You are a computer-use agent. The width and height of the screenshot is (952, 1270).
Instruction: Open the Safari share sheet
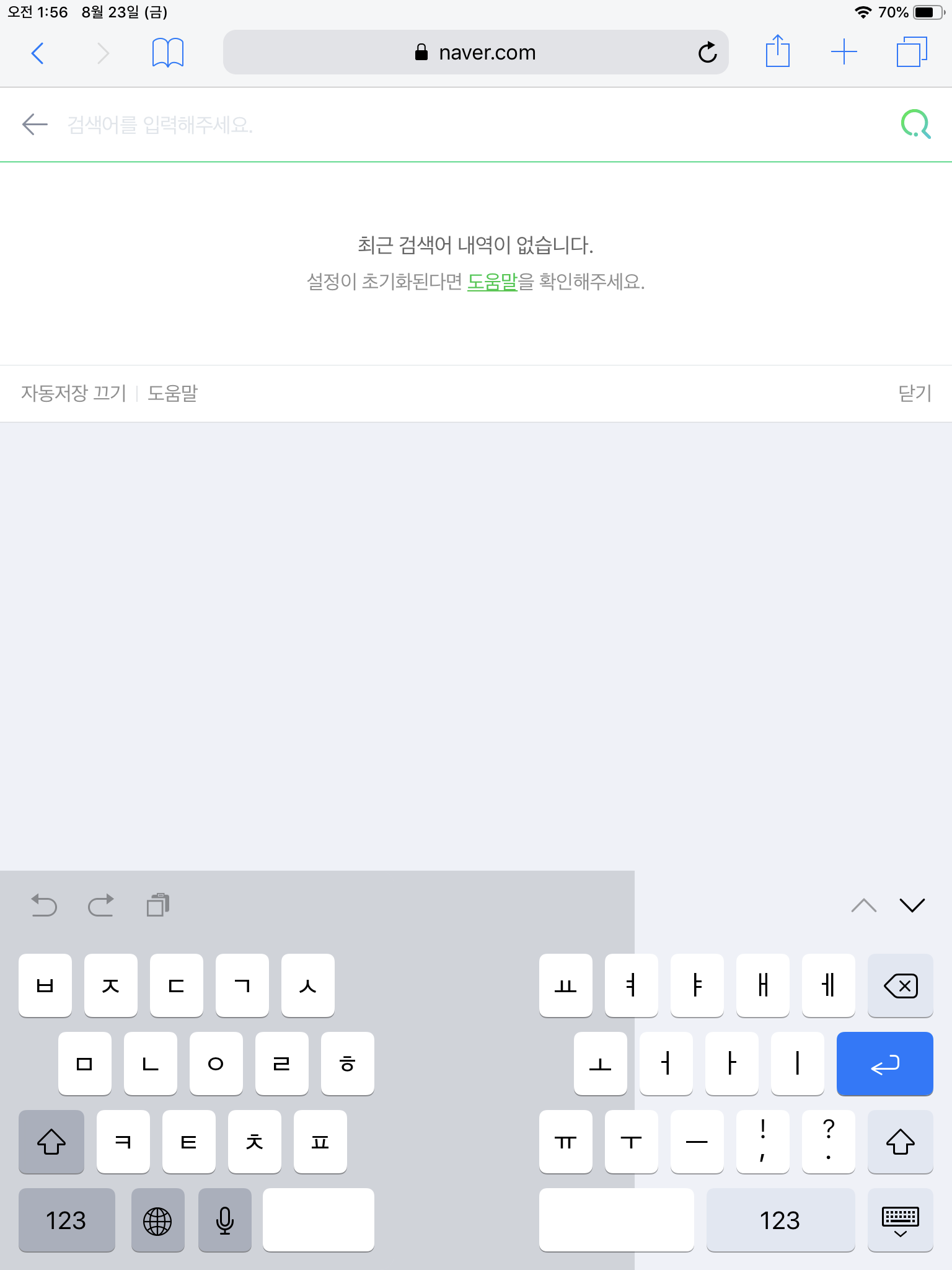[777, 51]
